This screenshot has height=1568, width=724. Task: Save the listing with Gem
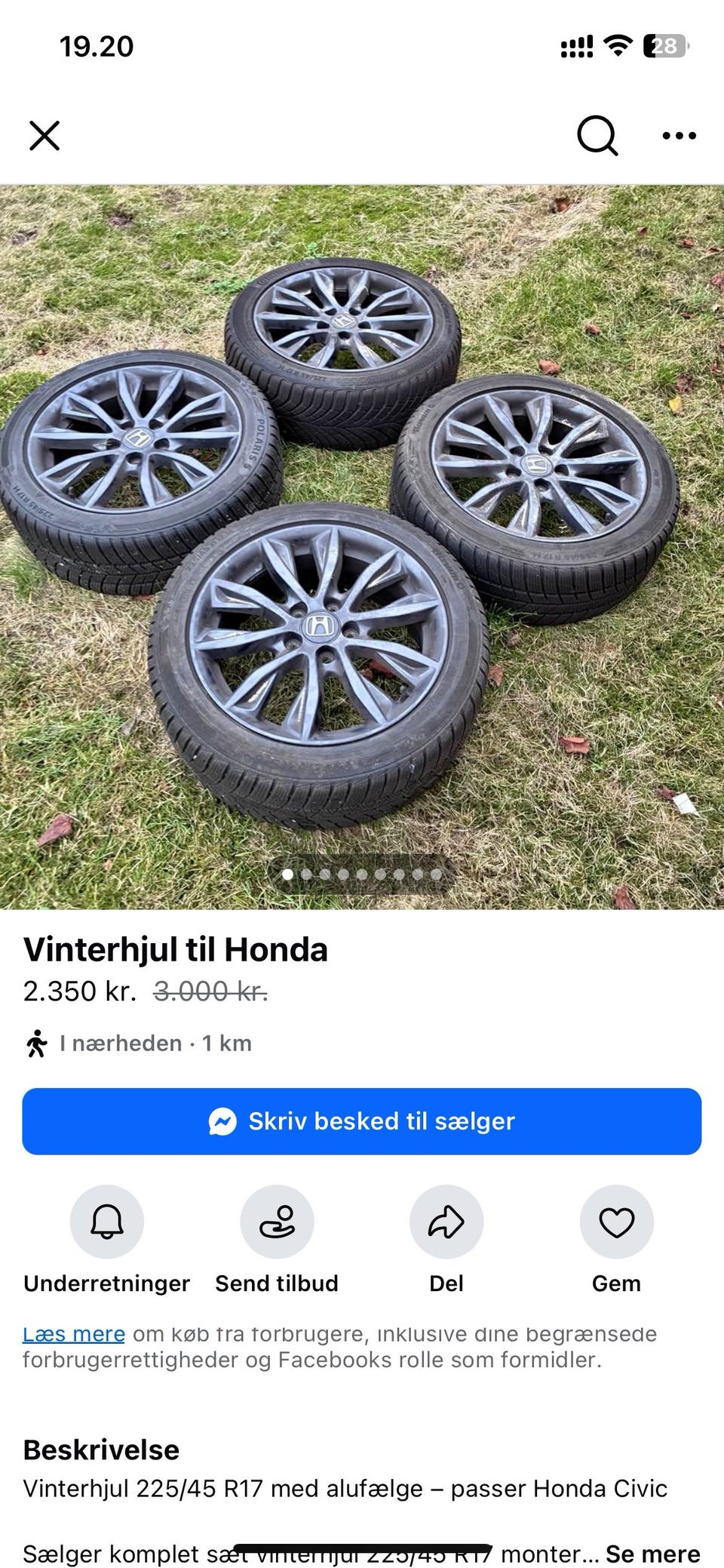[616, 1222]
